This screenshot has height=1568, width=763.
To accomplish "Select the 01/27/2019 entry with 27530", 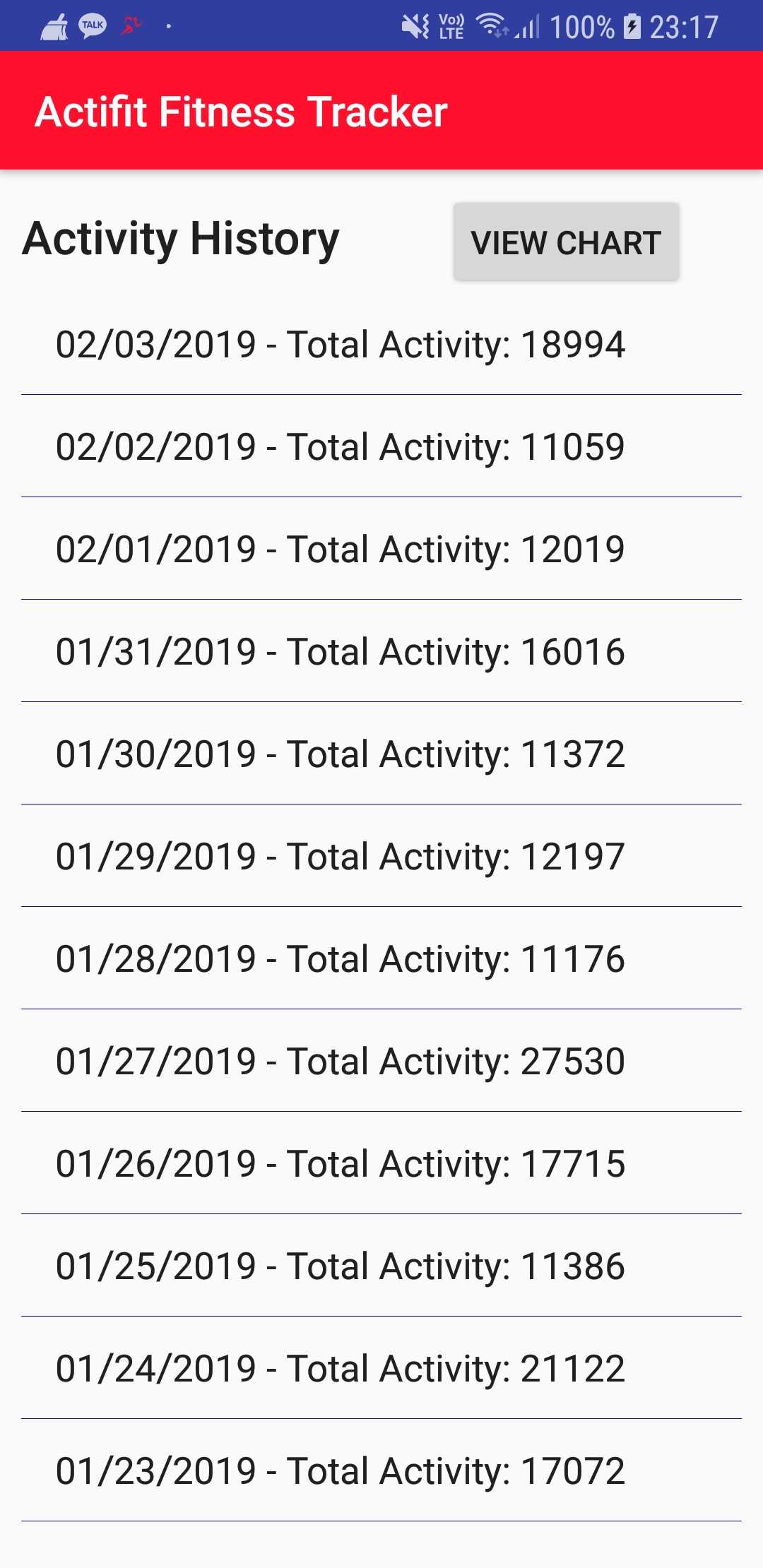I will (x=381, y=1061).
